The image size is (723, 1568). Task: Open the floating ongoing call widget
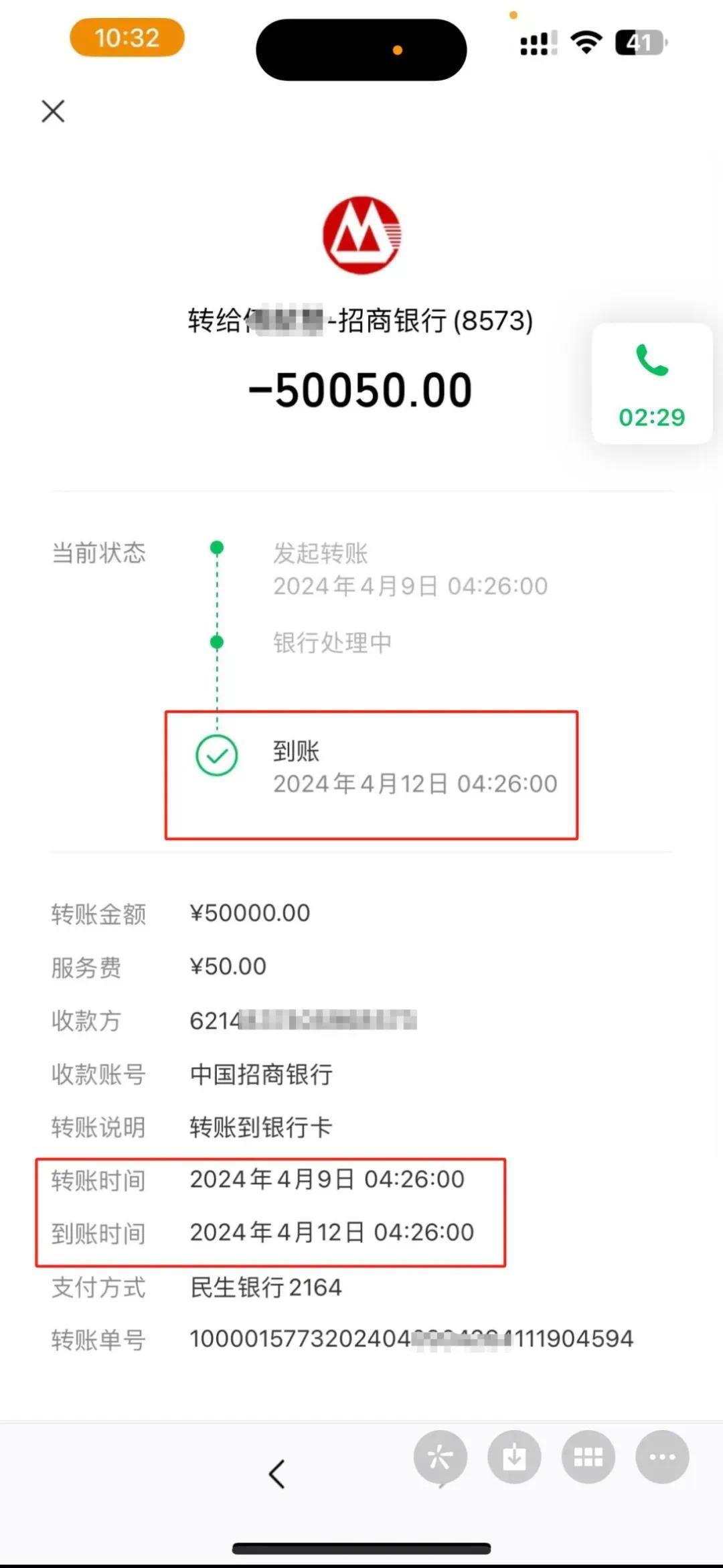[x=651, y=384]
